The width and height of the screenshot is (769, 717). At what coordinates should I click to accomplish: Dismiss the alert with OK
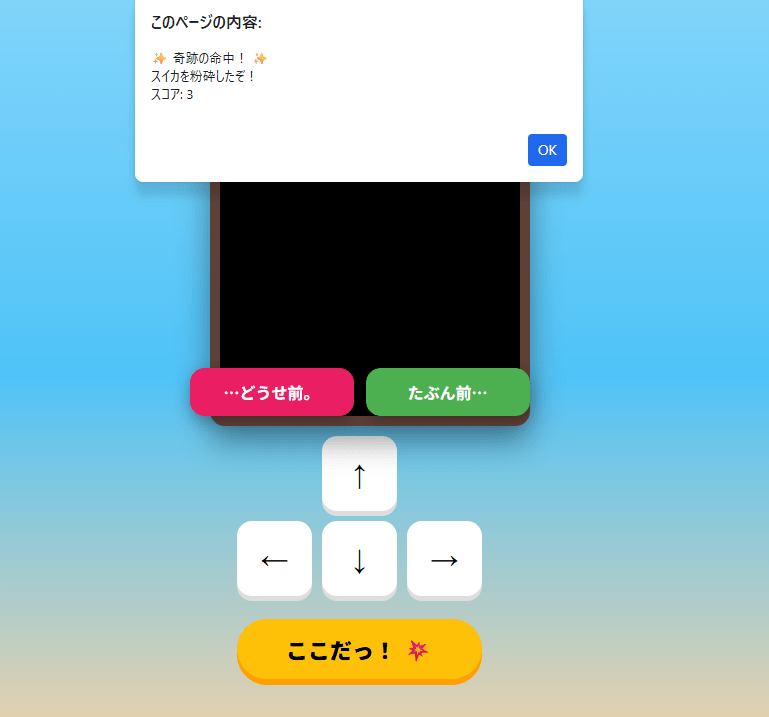click(x=547, y=150)
